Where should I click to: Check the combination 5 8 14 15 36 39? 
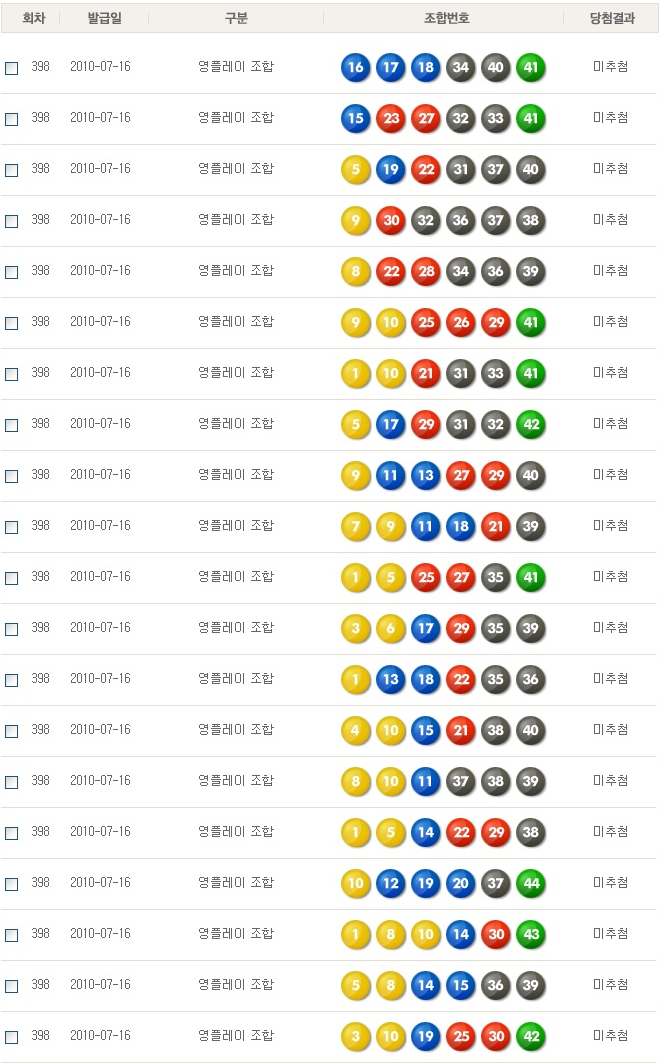coord(12,986)
